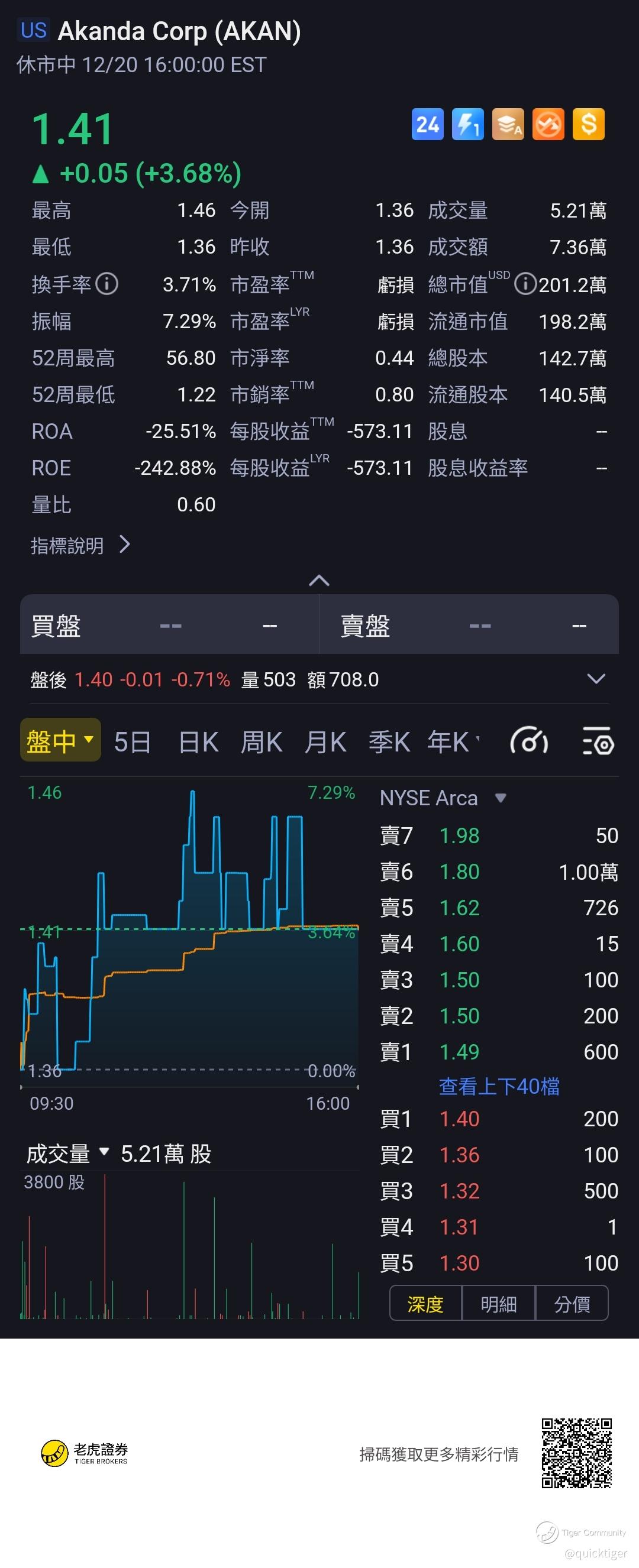Image resolution: width=639 pixels, height=1568 pixels.
Task: Open 指標說明 indicator explanation
Action: click(80, 545)
